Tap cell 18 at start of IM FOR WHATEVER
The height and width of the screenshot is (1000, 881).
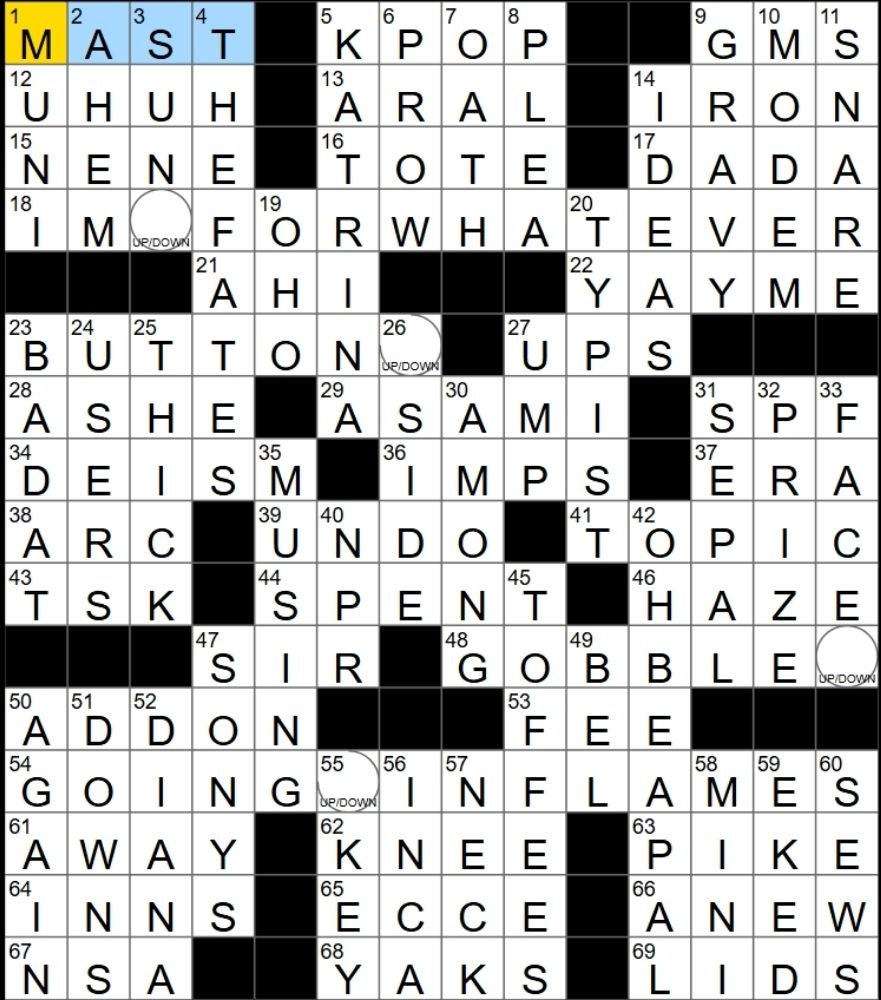tap(35, 221)
